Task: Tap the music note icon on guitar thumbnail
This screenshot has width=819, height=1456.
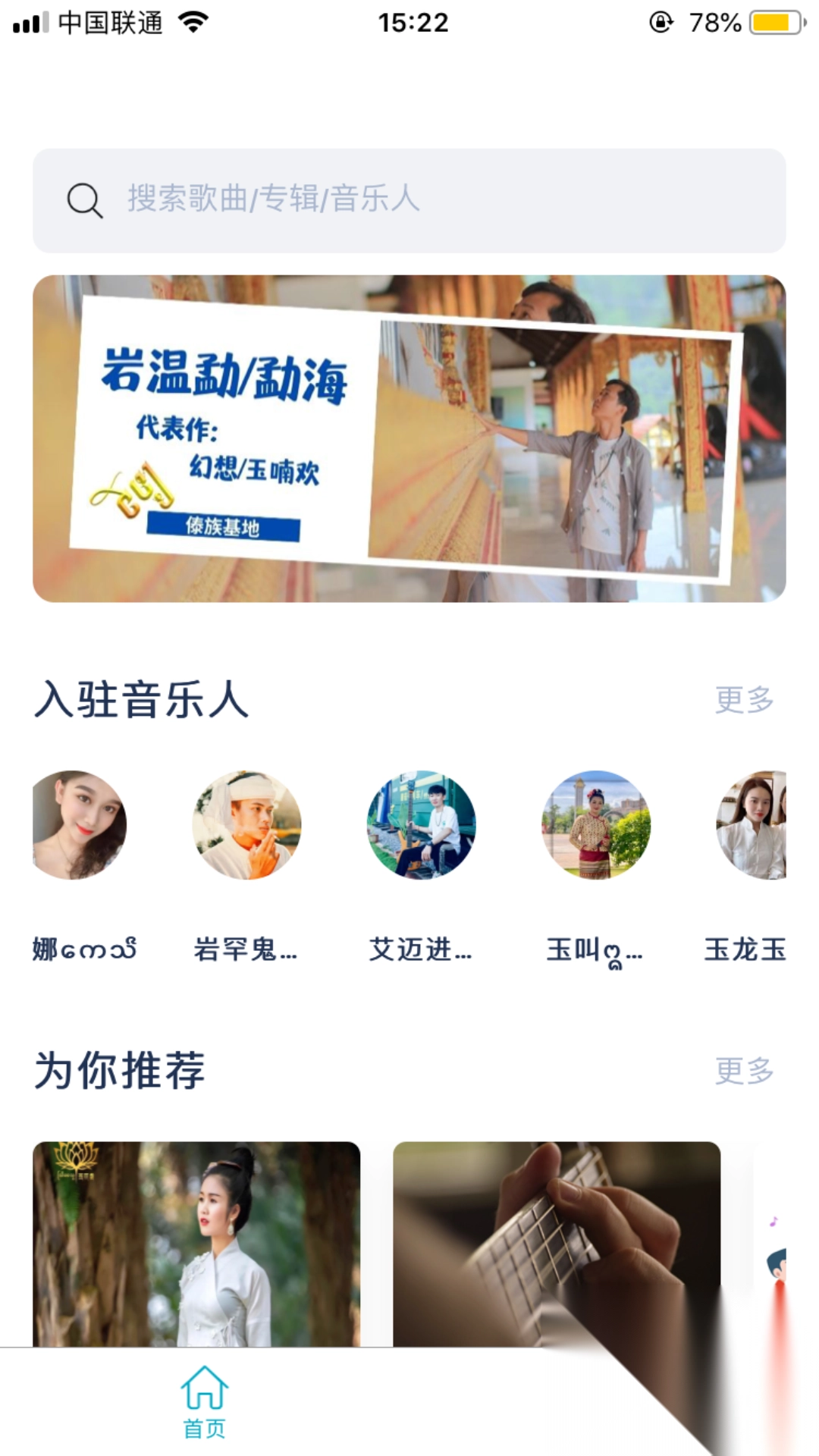Action: click(773, 1221)
